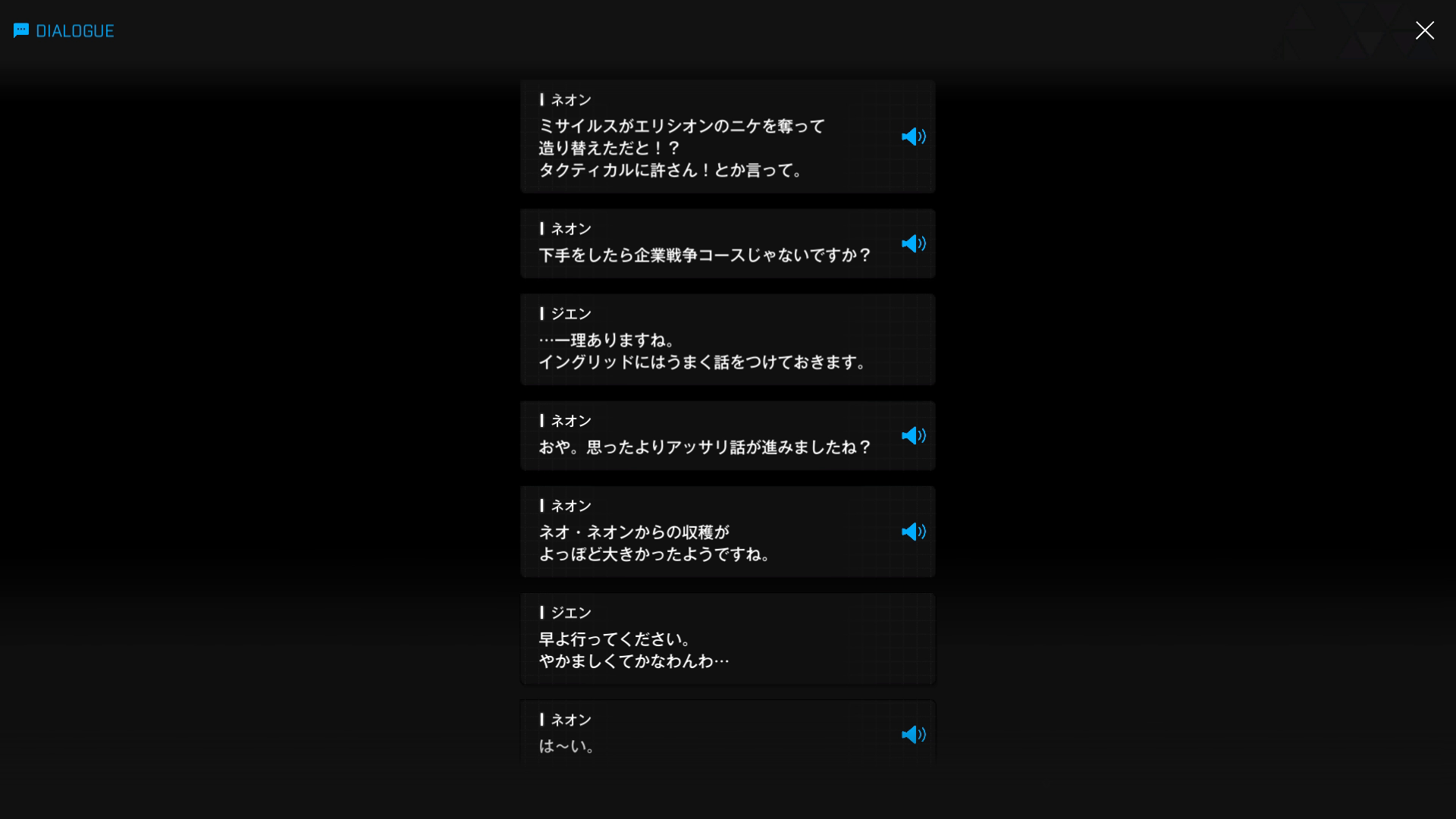Play voice for 下手をしたら企業戦争 line
Viewport: 1456px width, 819px height.
(x=913, y=243)
